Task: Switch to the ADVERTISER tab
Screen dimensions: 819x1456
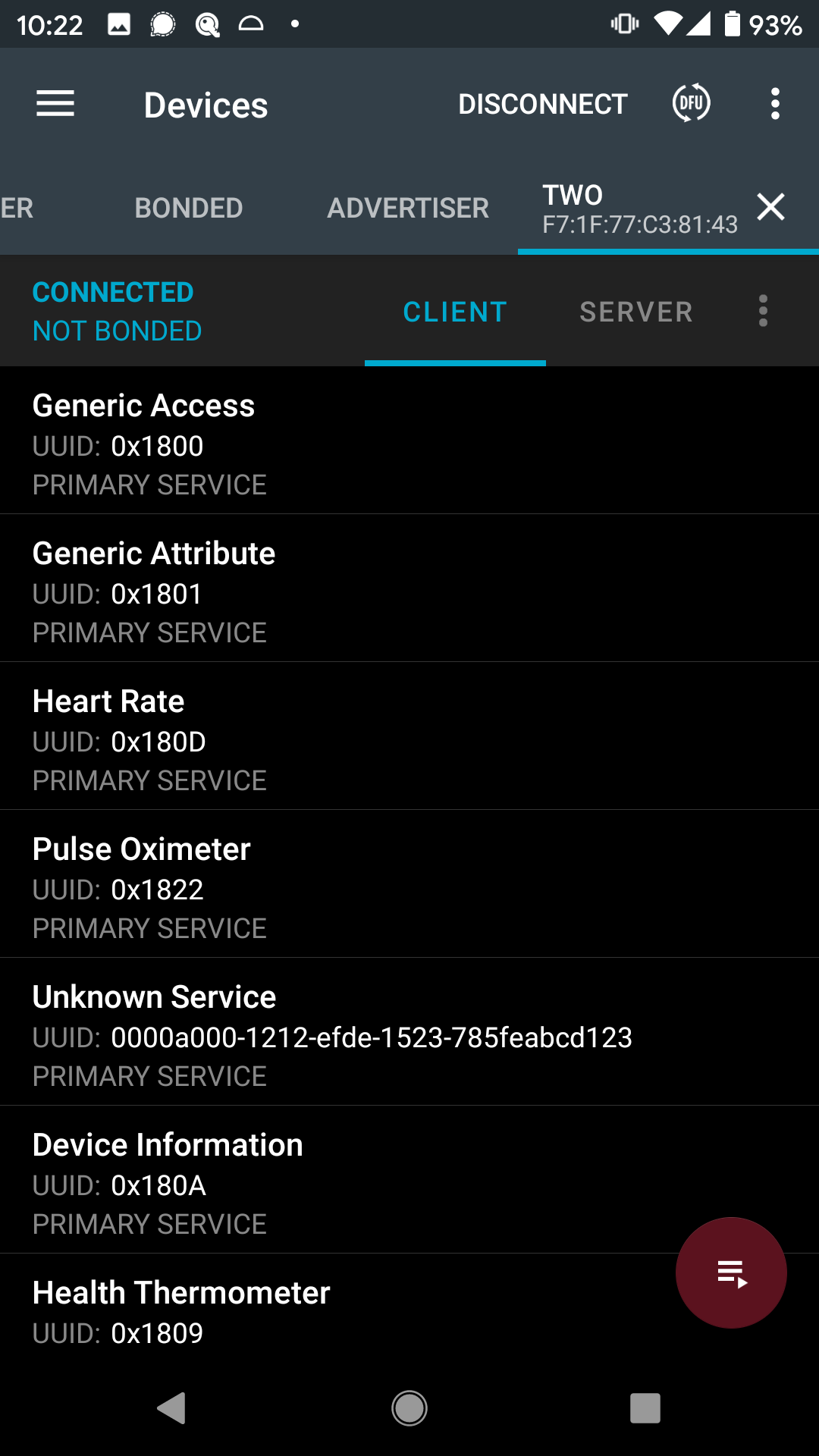Action: pyautogui.click(x=408, y=208)
